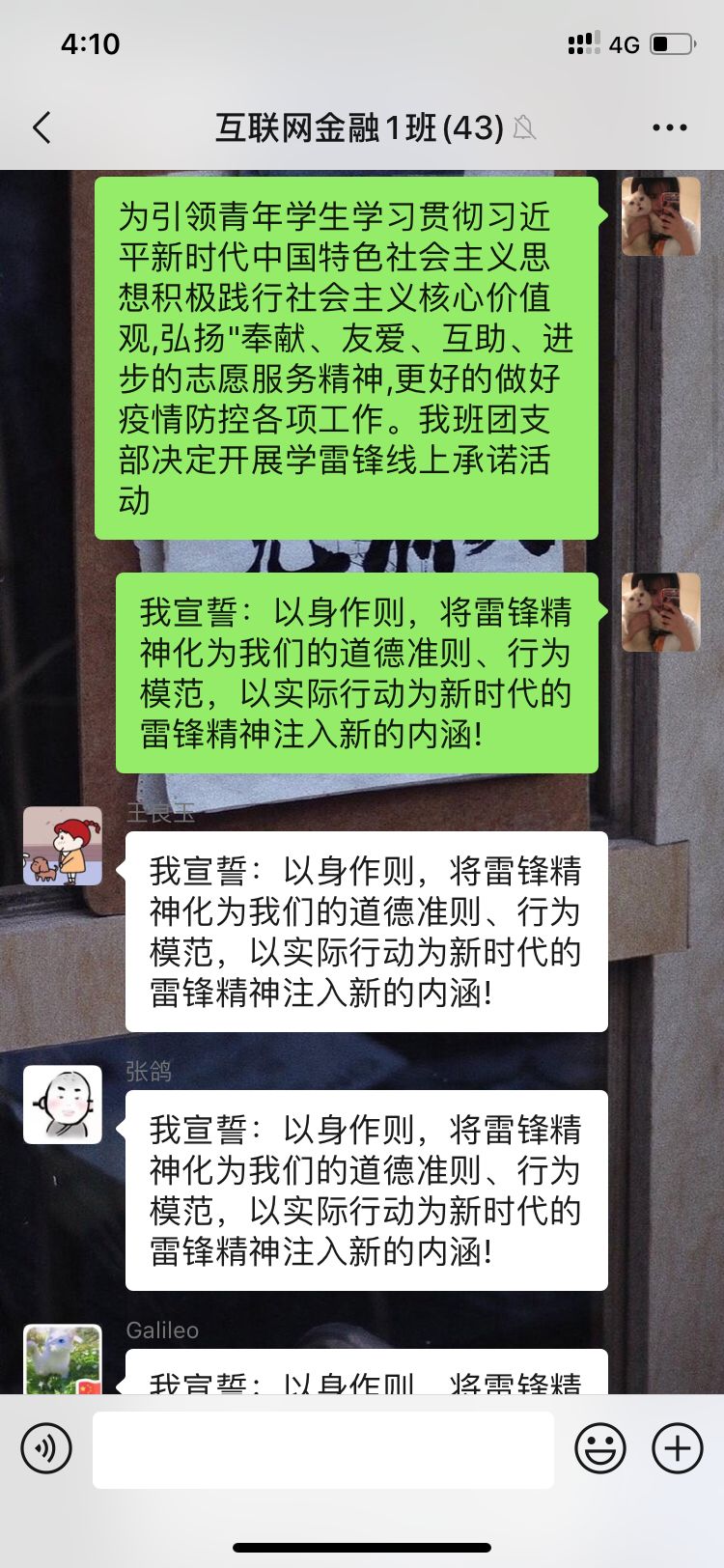This screenshot has height=1568, width=724.
Task: Open the girl-with-dog cartoon avatar profile
Action: click(x=63, y=846)
